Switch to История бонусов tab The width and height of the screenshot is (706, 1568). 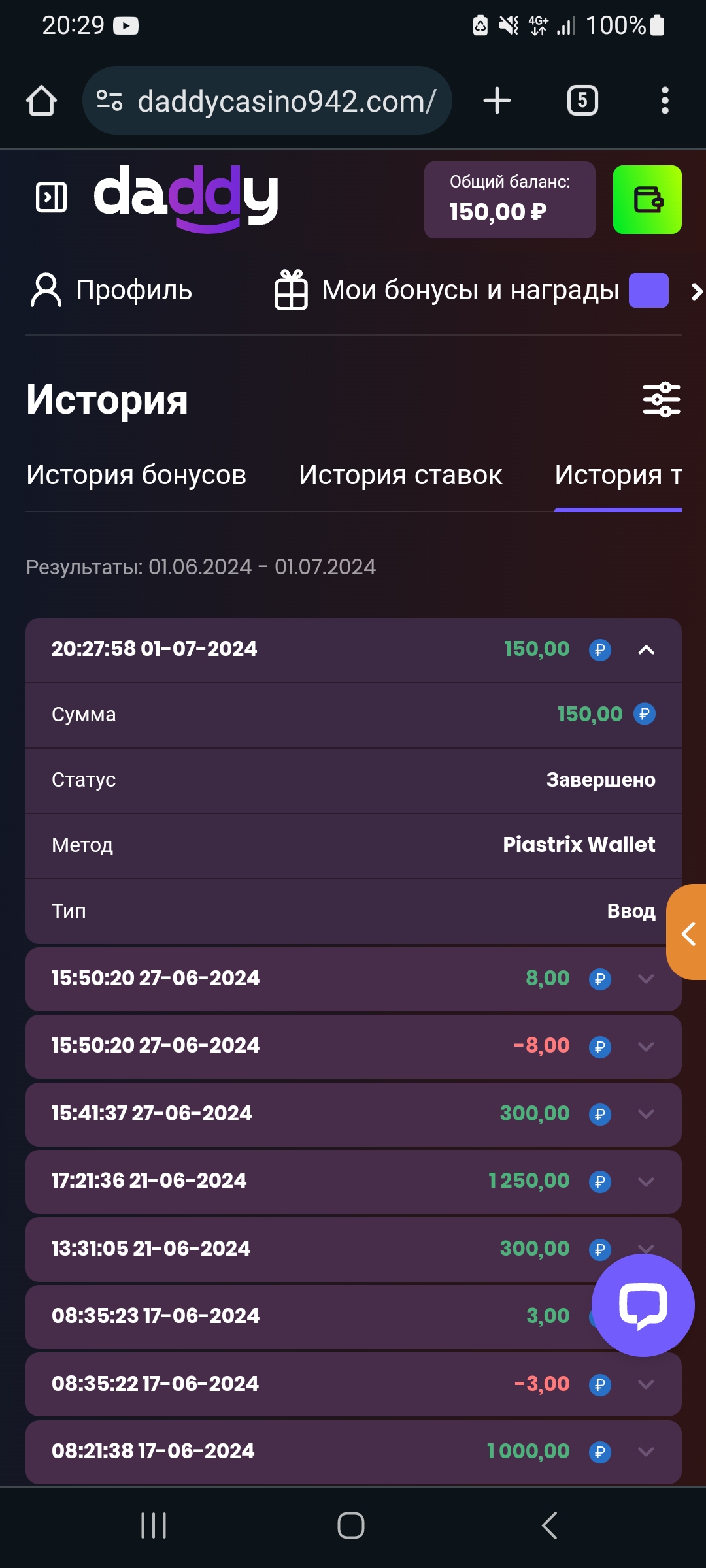[137, 475]
